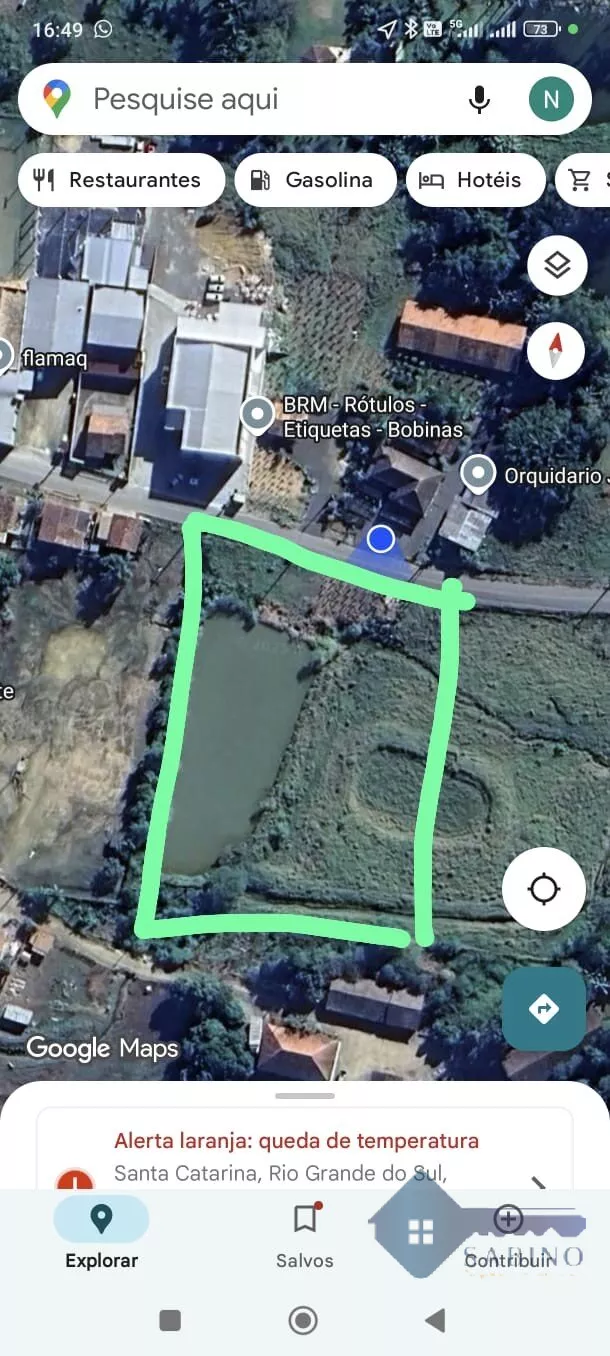Screen dimensions: 610x1356
Task: Open the map layers button
Action: coord(557,266)
